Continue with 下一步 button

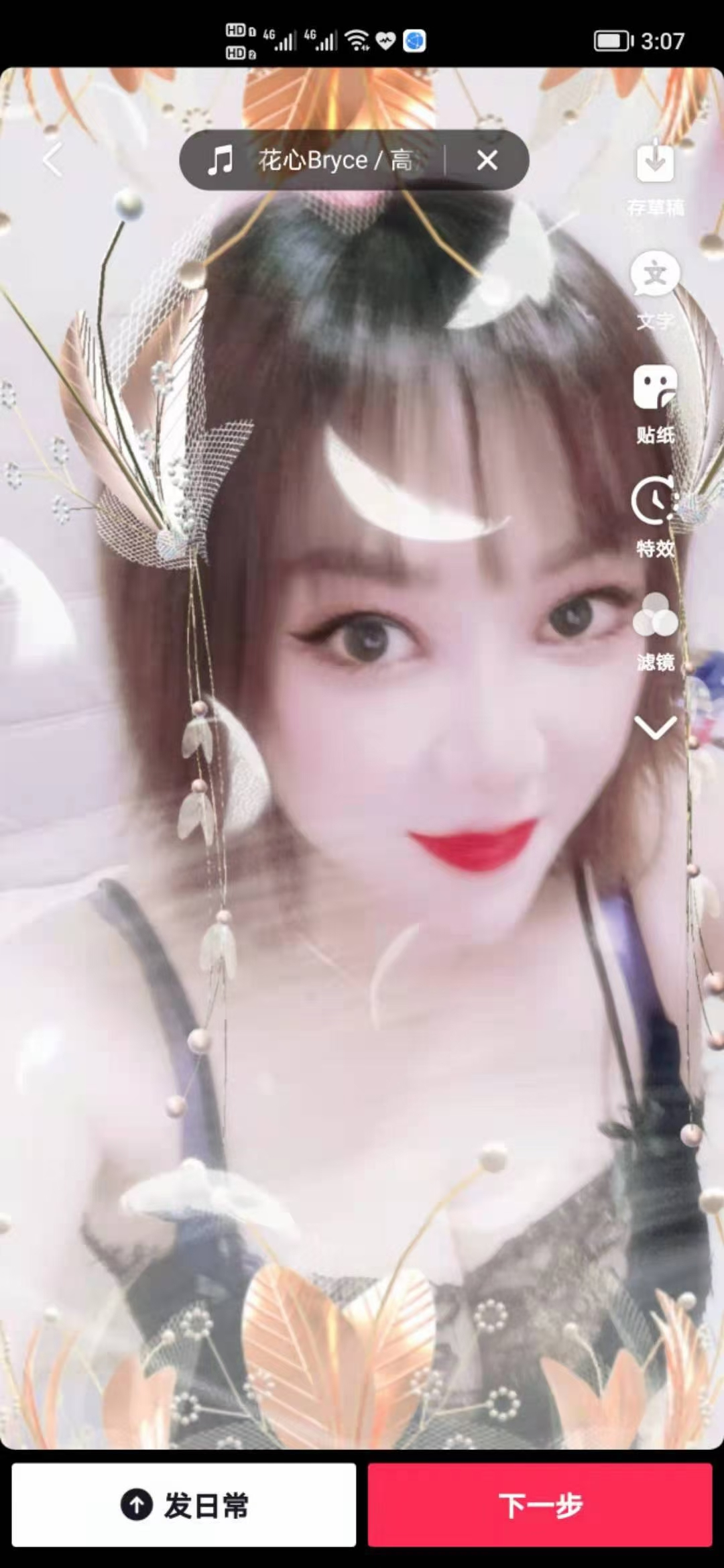pyautogui.click(x=540, y=1505)
